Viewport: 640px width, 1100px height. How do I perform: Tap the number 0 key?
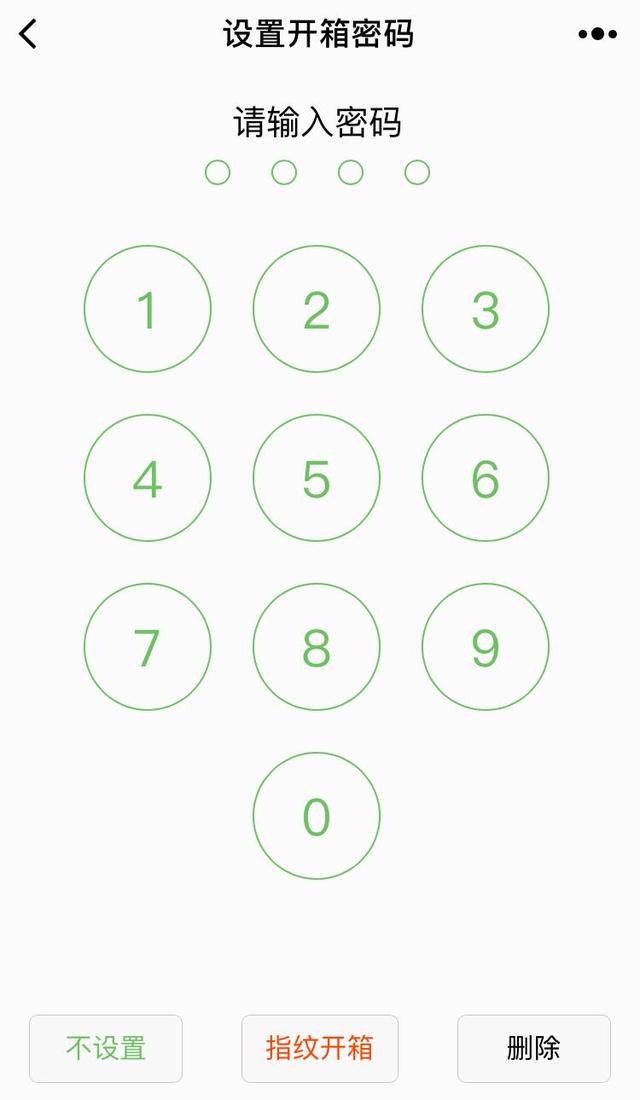[x=316, y=816]
